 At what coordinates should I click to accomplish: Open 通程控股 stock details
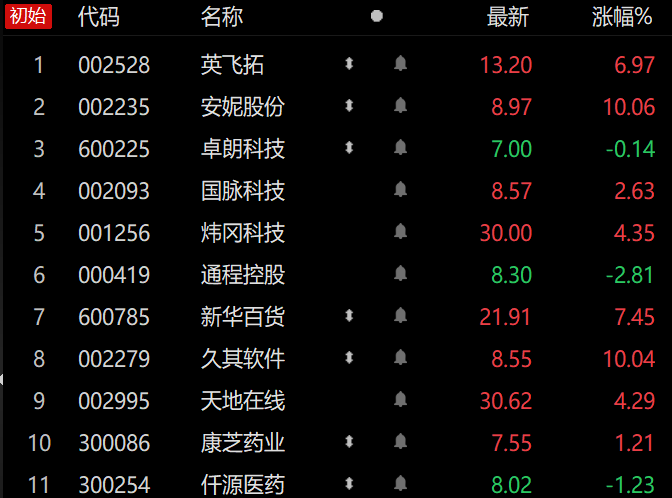coord(242,275)
